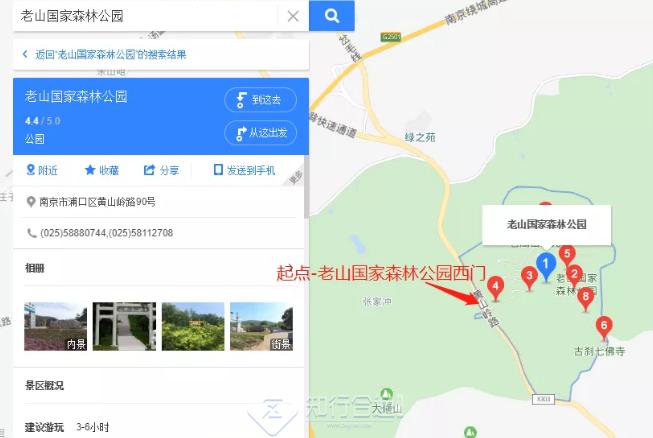Select red marker 6 near 古刹七佛寺

pos(603,326)
